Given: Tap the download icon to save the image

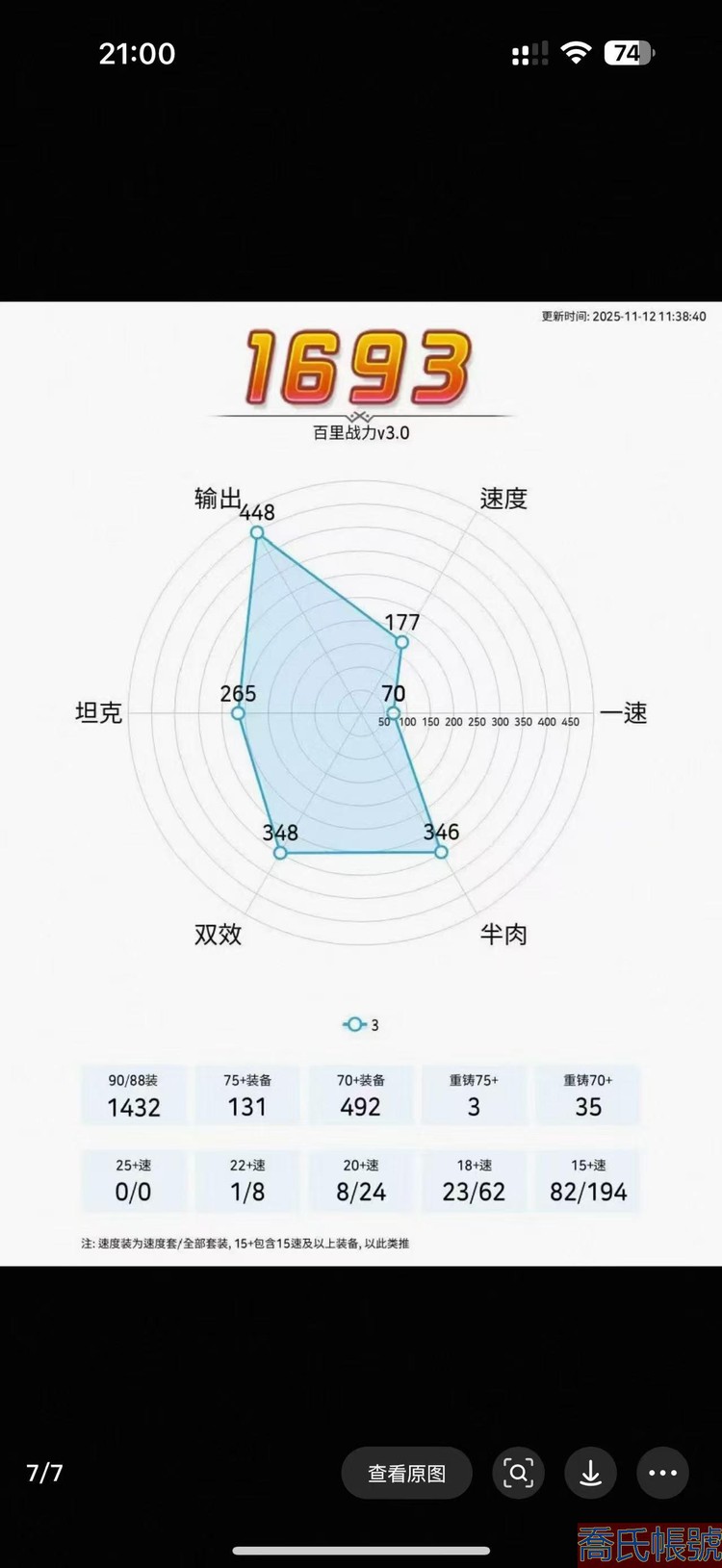Looking at the screenshot, I should 590,1473.
